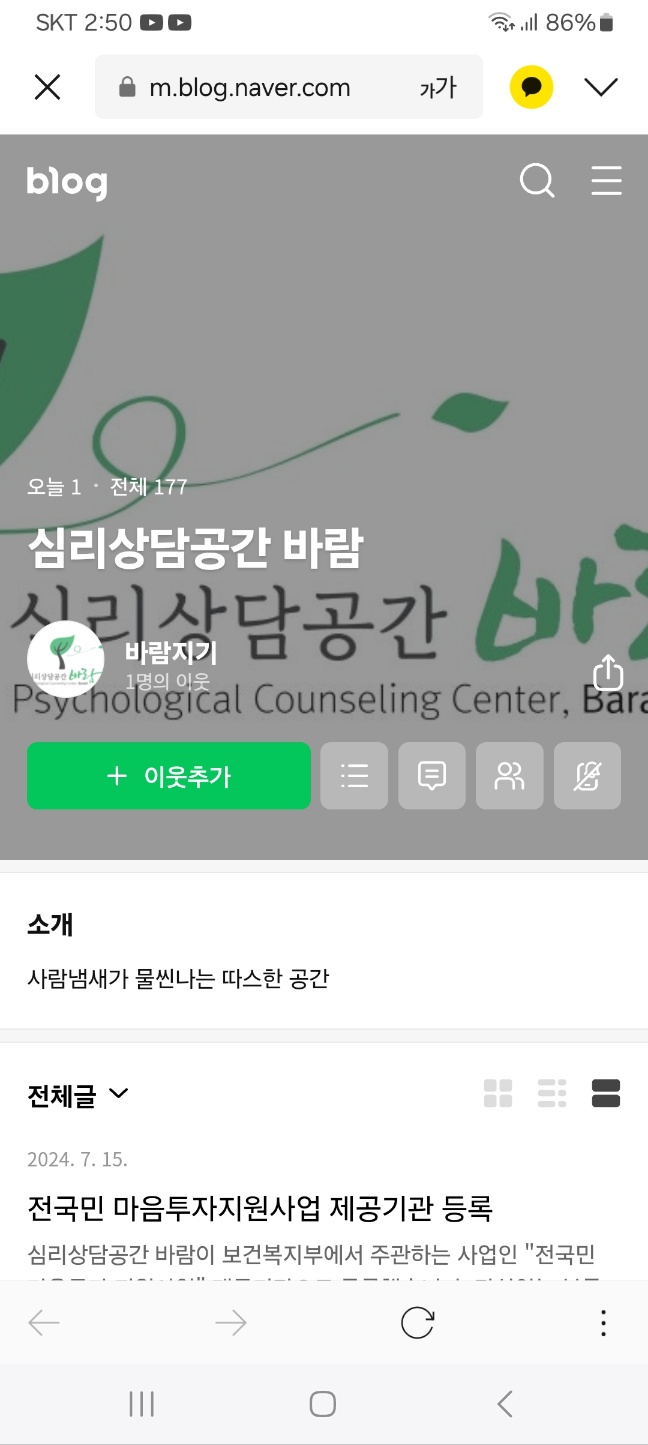Screen dimensions: 648x1445
Task: Open the 가가 text size option
Action: pyautogui.click(x=438, y=88)
